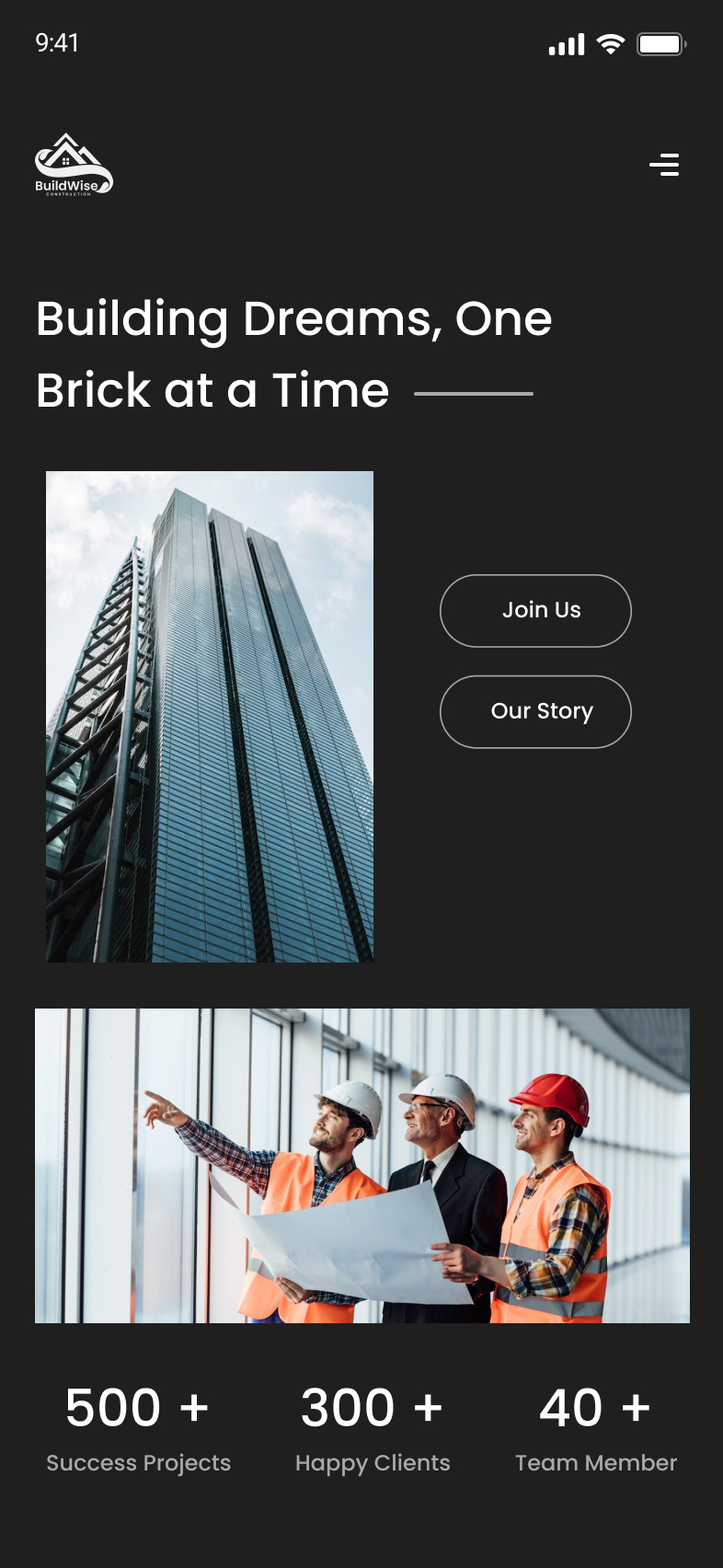Click the 500+ Success Projects stat
This screenshot has width=723, height=1568.
tap(136, 1407)
